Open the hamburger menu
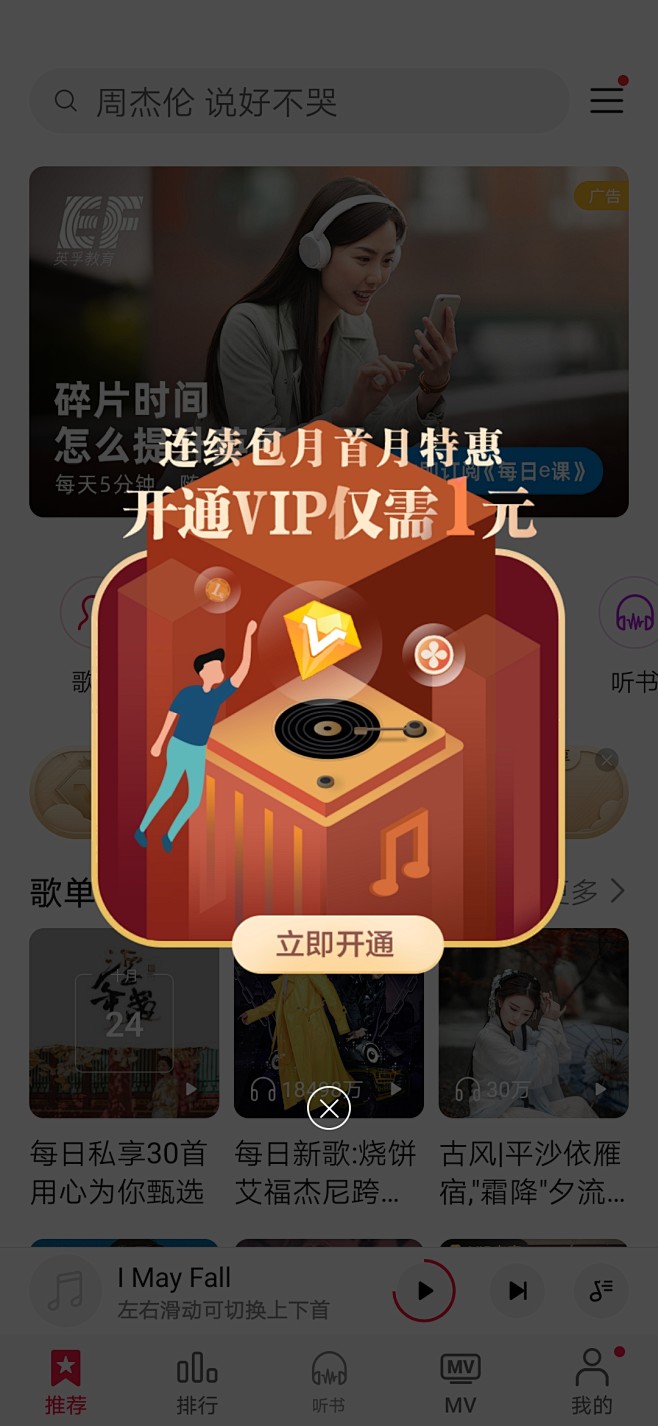Screen dimensions: 658x1426 [606, 101]
